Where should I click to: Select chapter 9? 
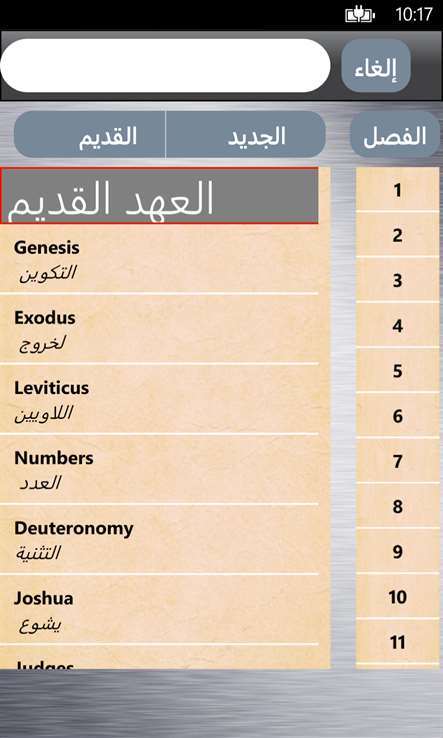398,551
